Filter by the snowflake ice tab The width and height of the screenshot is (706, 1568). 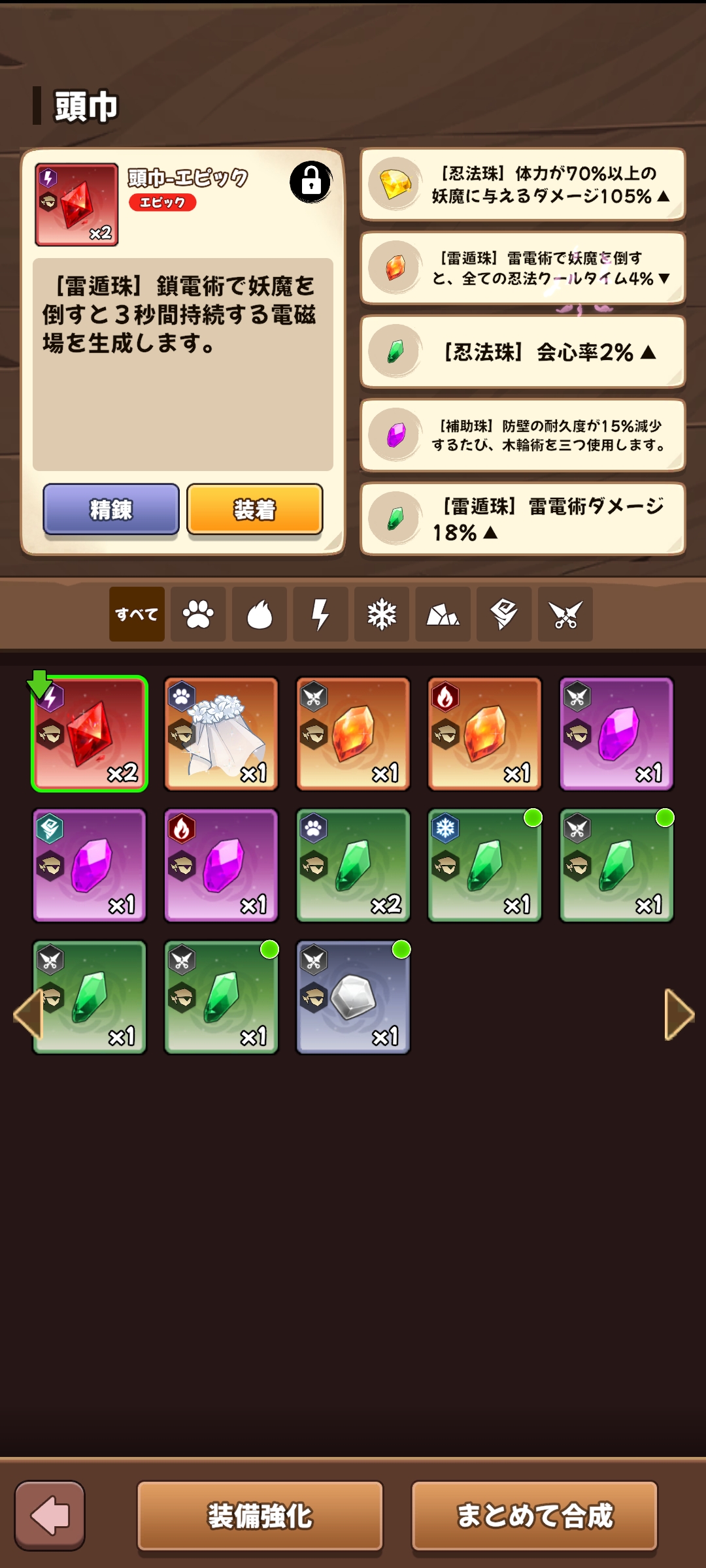(x=382, y=614)
